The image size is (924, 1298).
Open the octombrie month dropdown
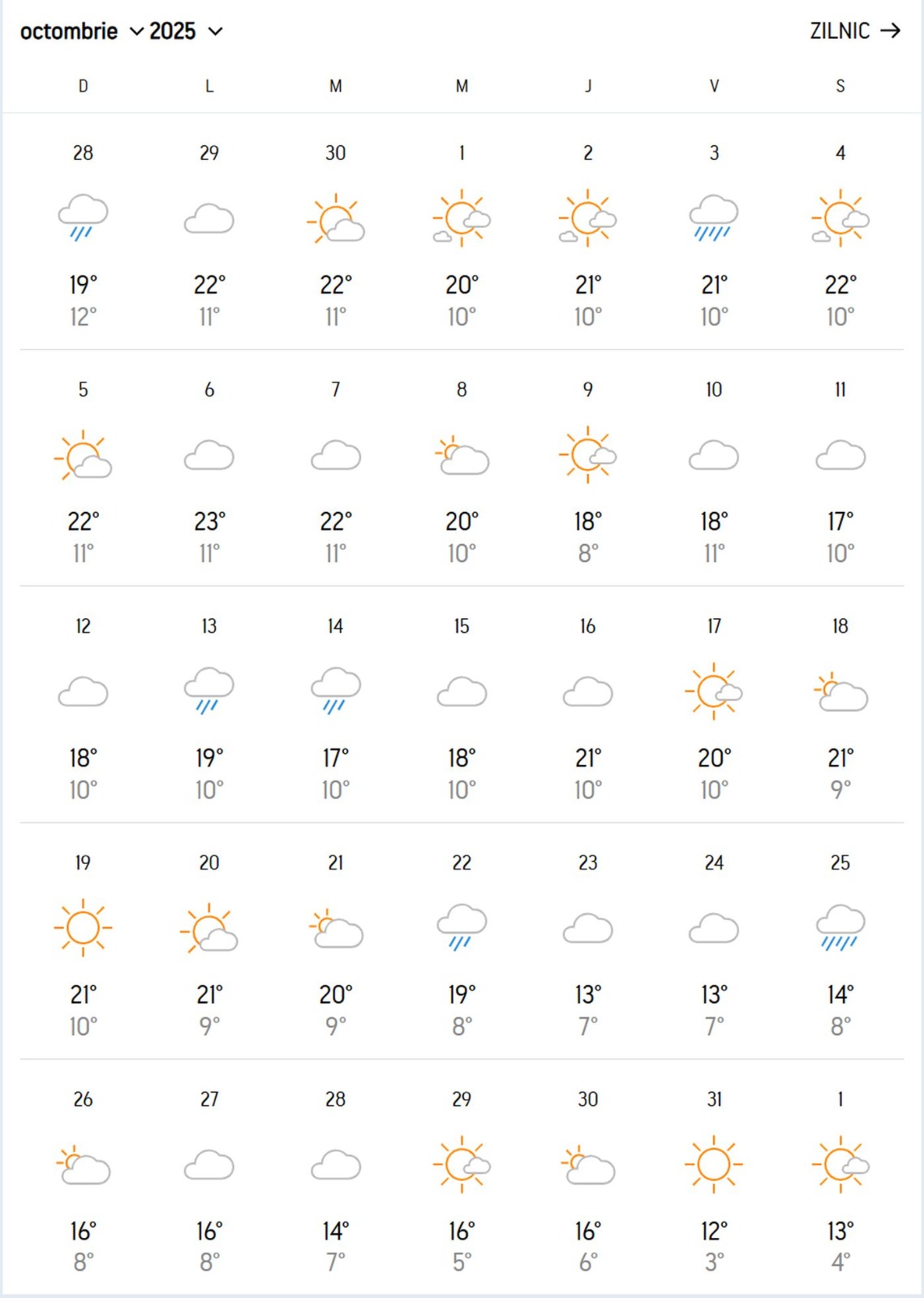[x=81, y=32]
